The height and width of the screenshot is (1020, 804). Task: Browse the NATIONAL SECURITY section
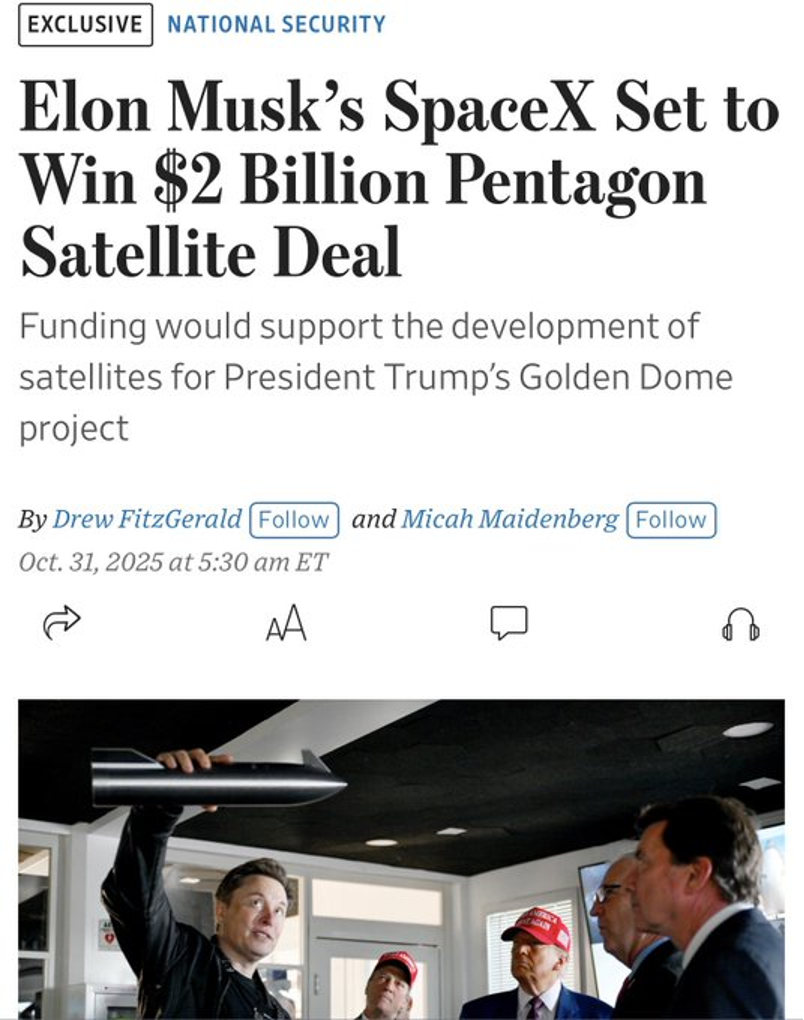pyautogui.click(x=275, y=24)
